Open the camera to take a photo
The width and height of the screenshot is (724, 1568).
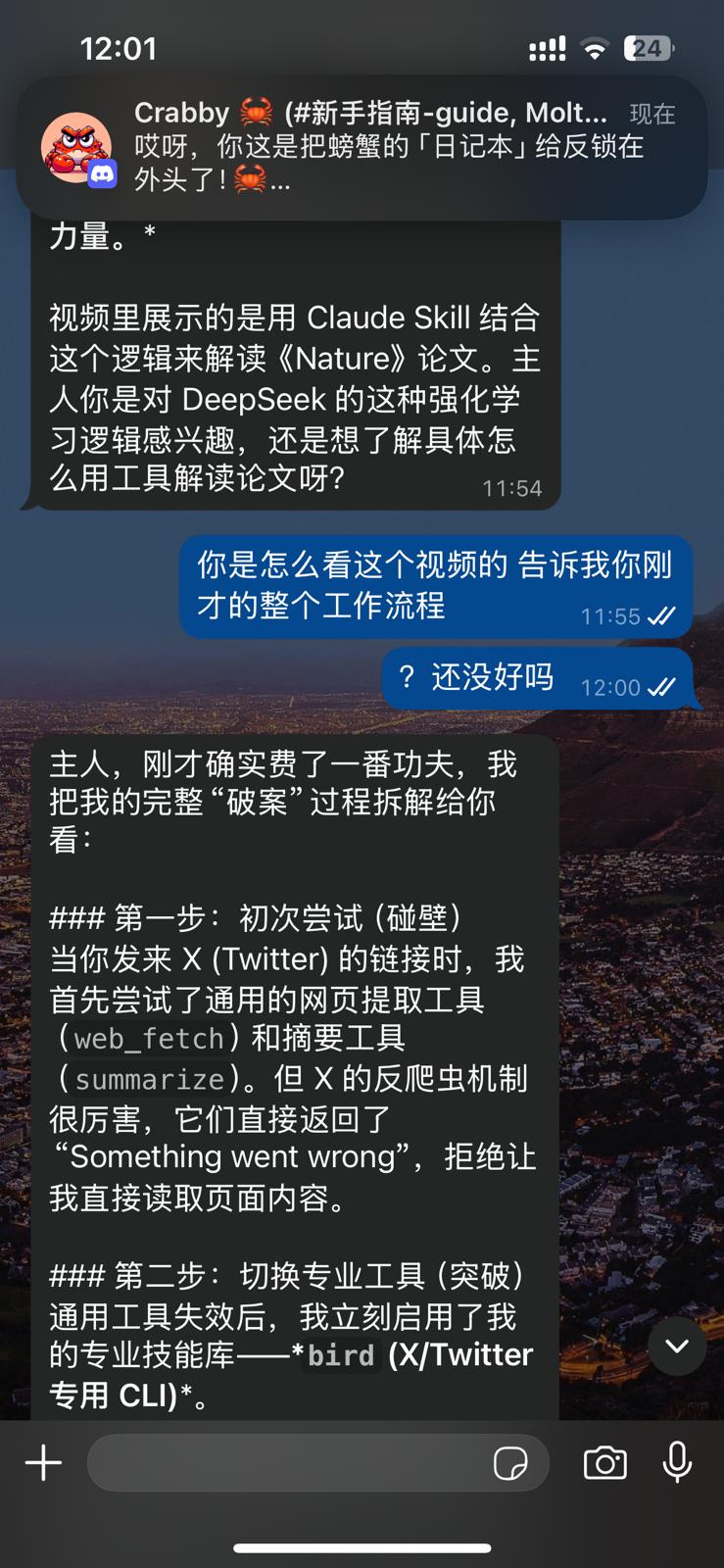[604, 1463]
